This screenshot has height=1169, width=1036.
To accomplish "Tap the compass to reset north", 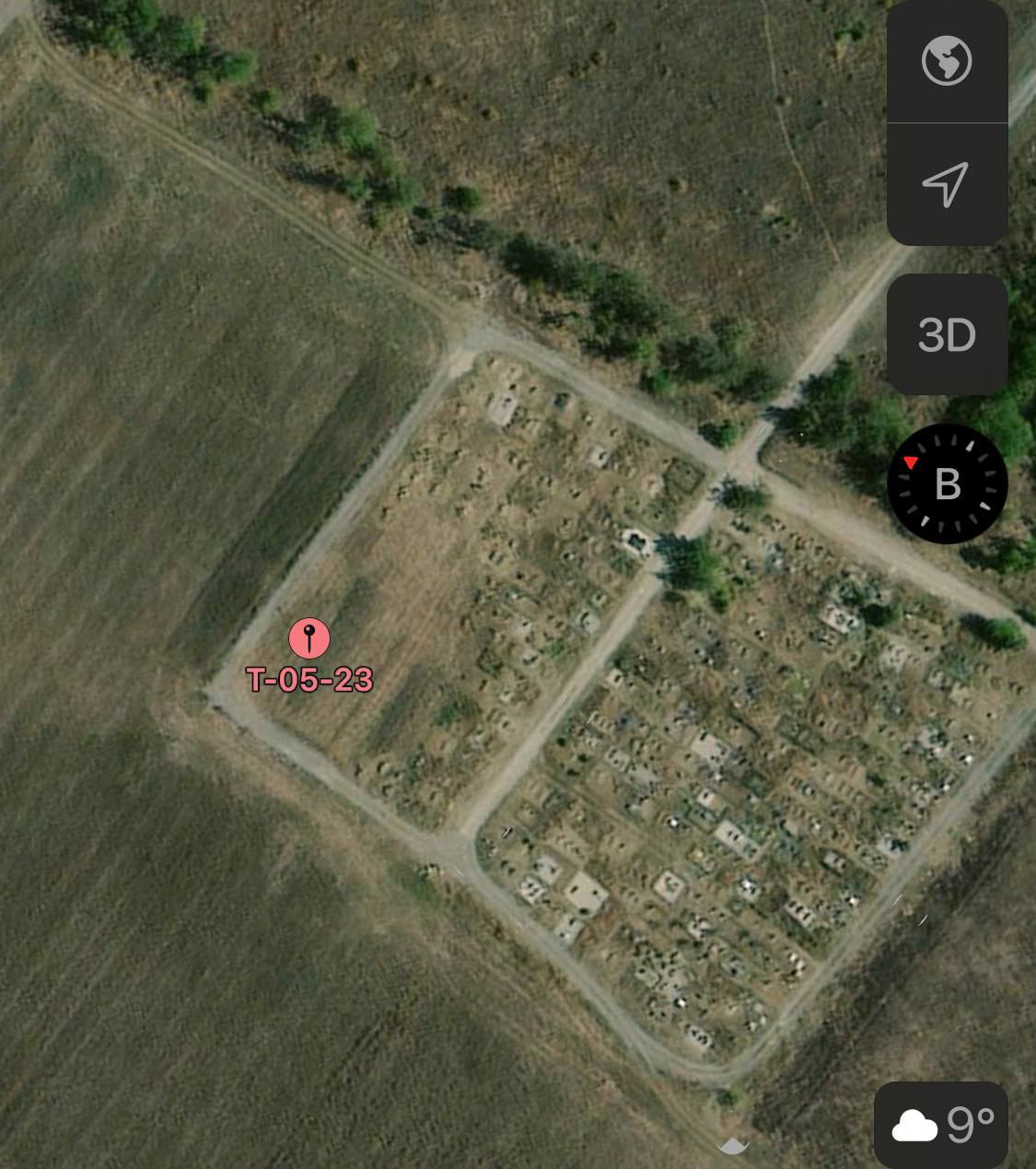I will coord(947,484).
